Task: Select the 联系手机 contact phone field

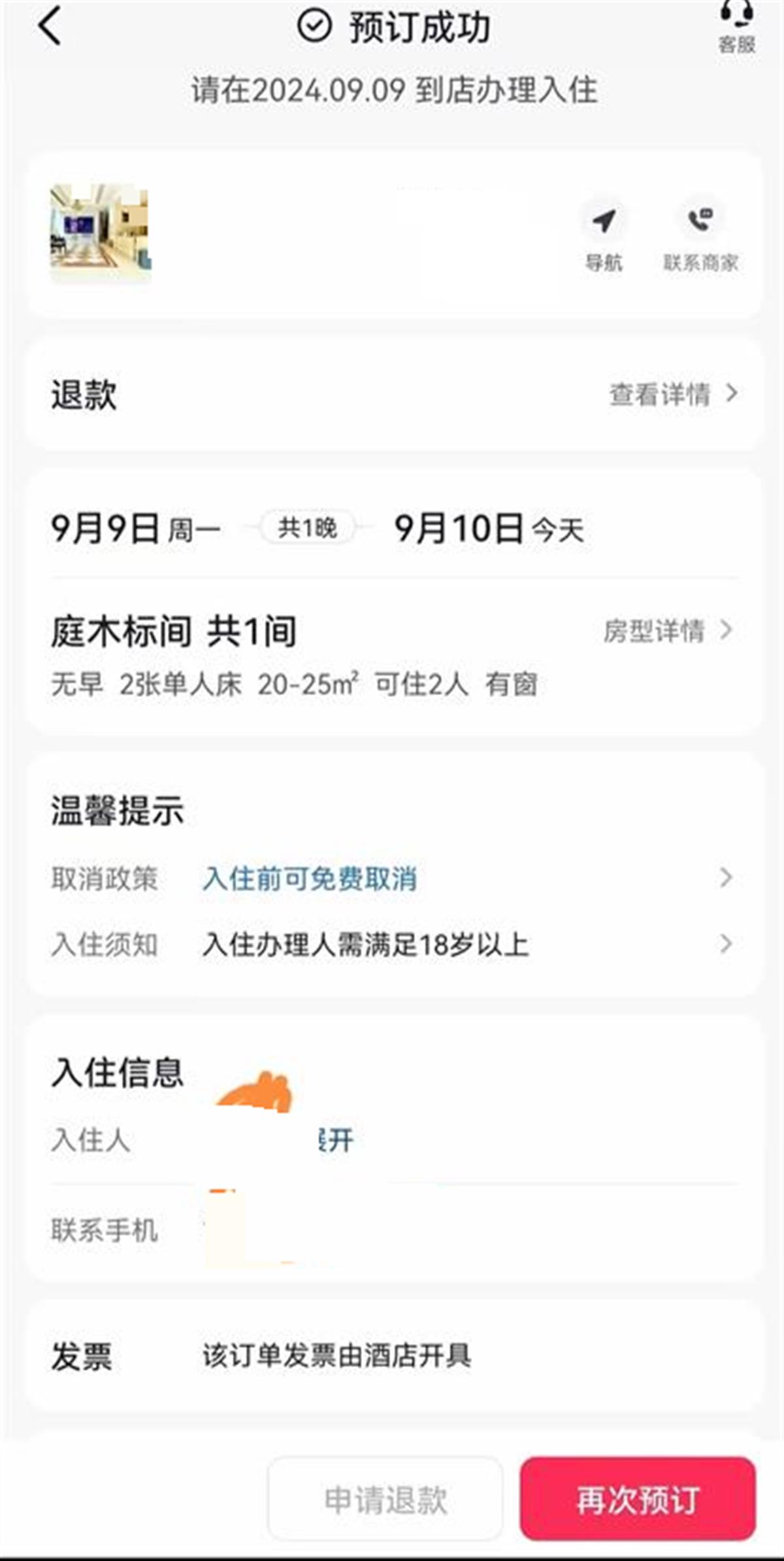Action: click(97, 1229)
